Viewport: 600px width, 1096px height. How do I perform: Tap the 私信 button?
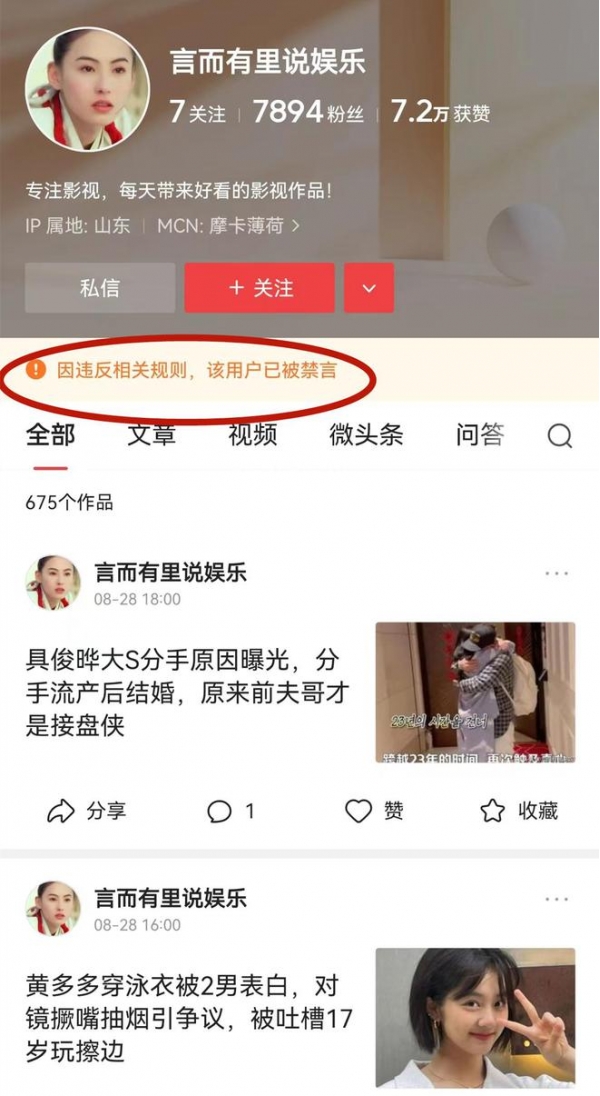click(x=100, y=288)
